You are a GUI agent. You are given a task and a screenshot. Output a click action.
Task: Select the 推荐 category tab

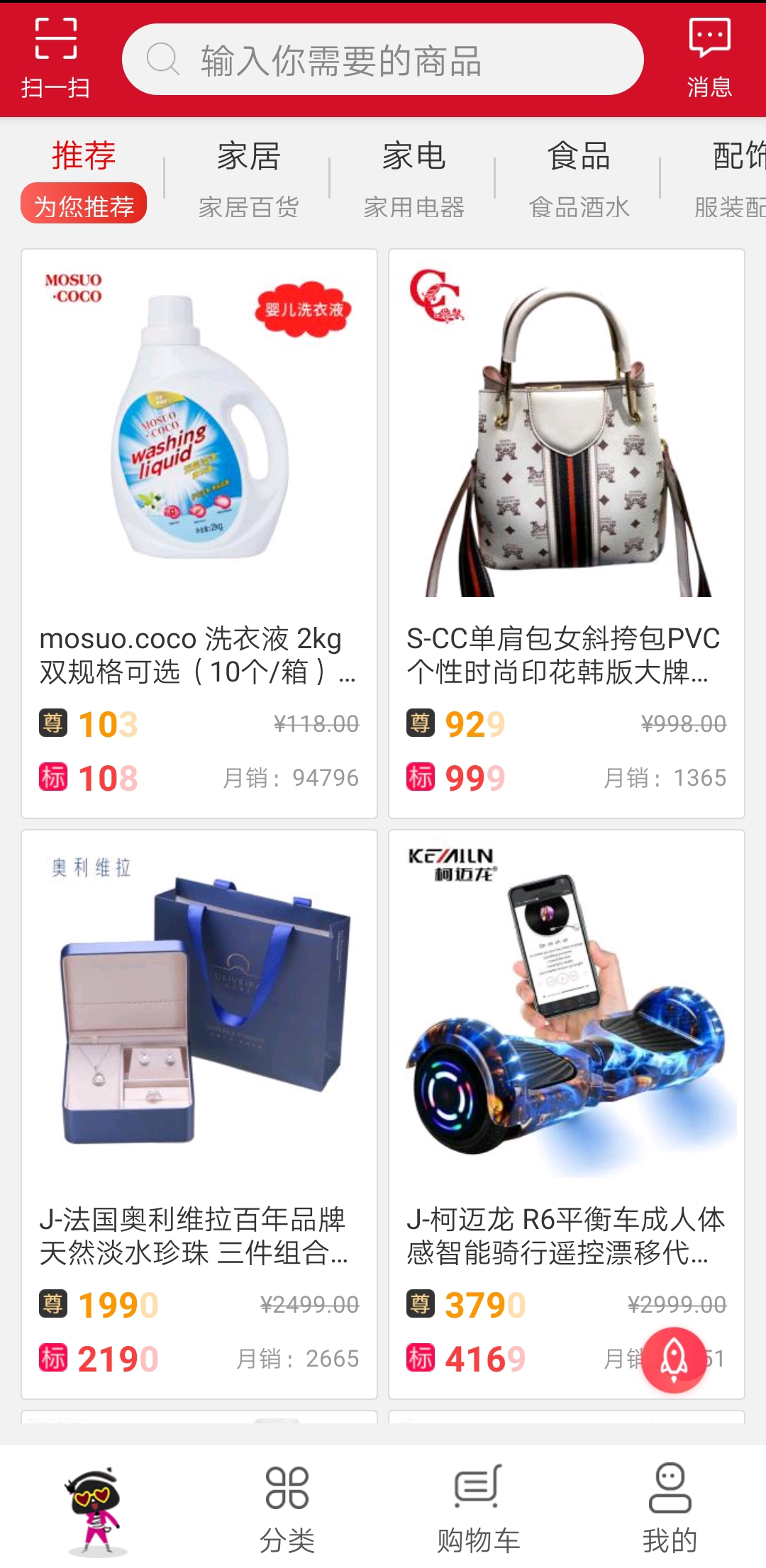(x=84, y=179)
